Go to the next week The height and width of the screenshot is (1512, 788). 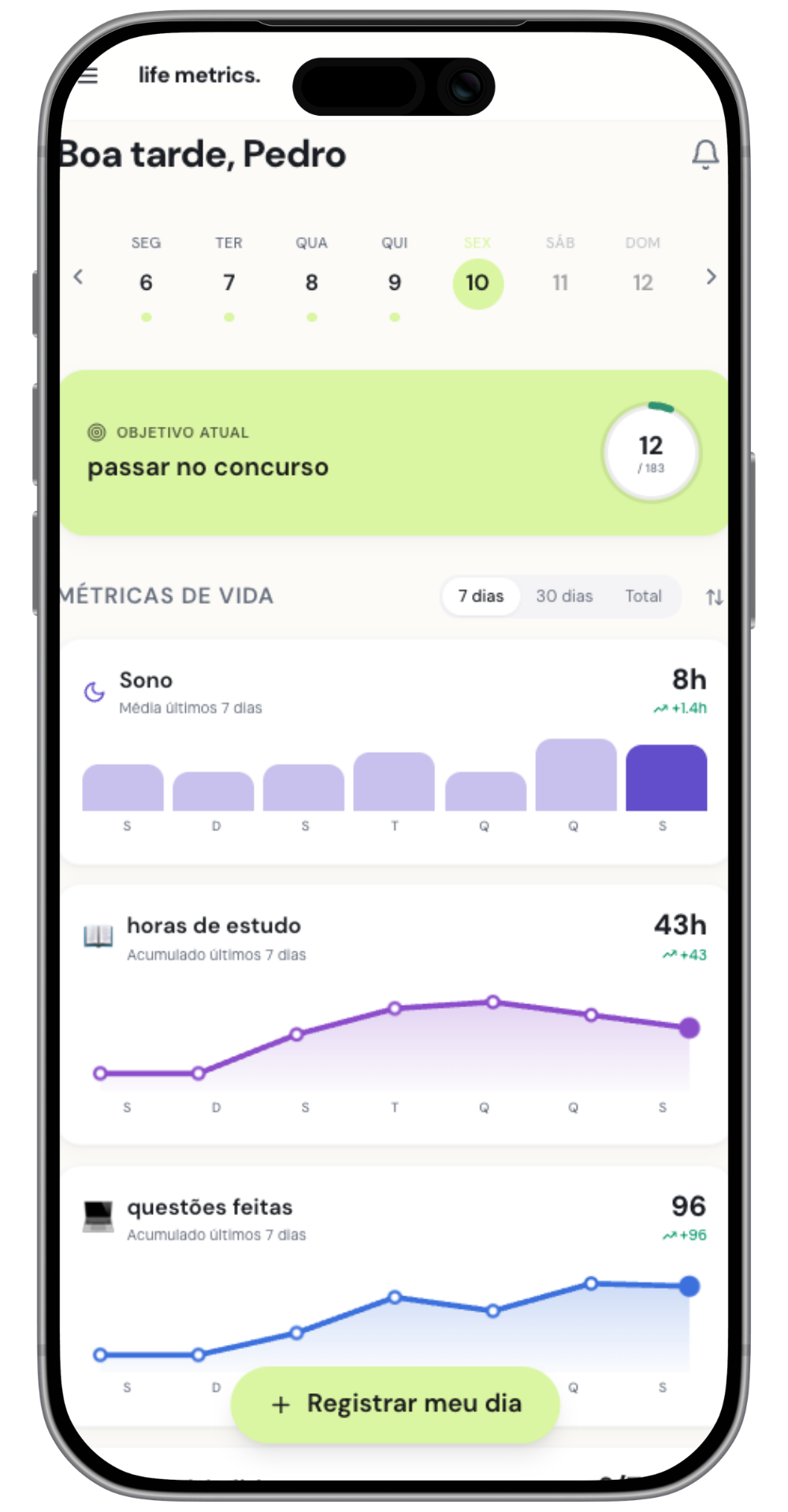tap(711, 276)
